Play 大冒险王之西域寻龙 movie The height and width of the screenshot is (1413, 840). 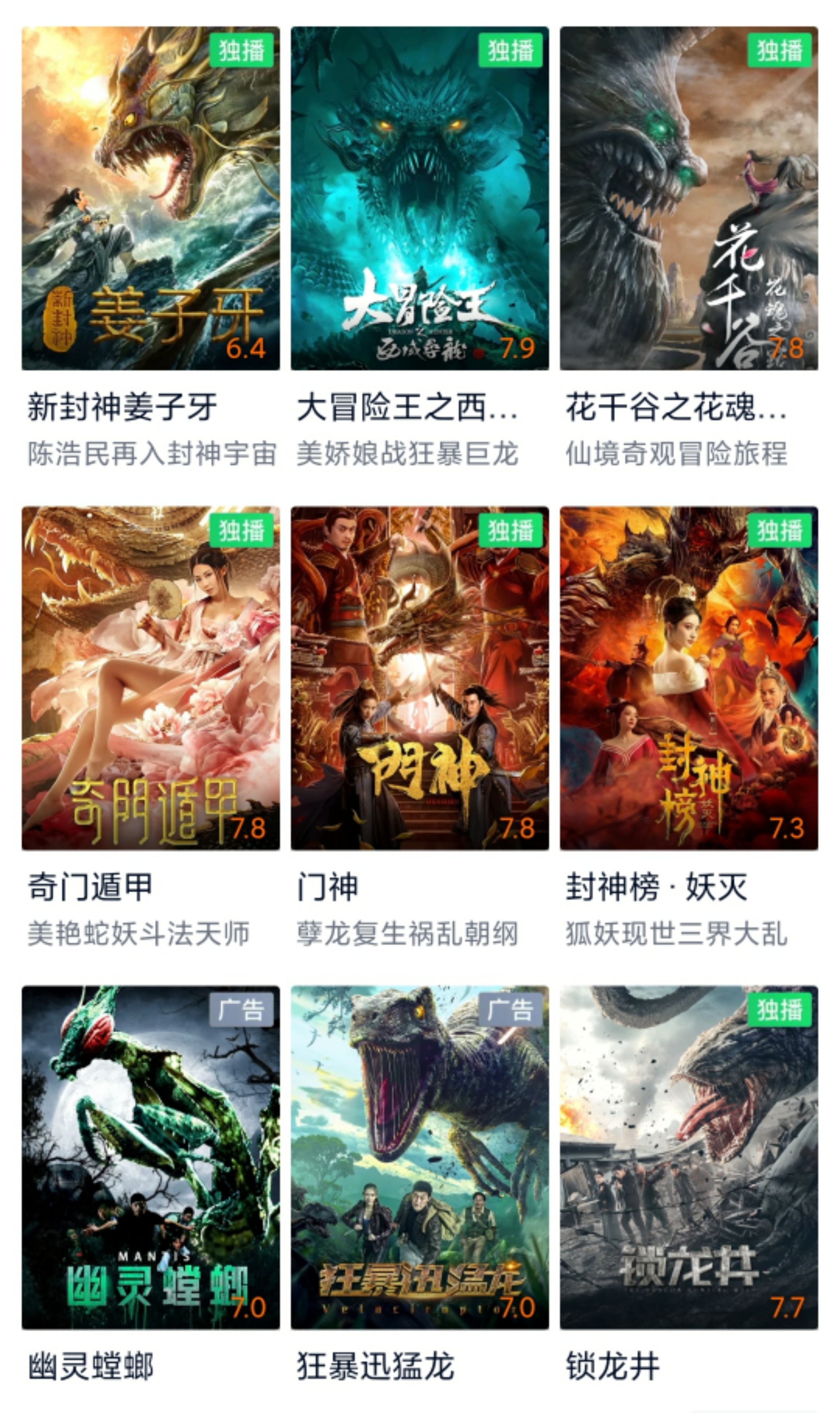pyautogui.click(x=420, y=198)
